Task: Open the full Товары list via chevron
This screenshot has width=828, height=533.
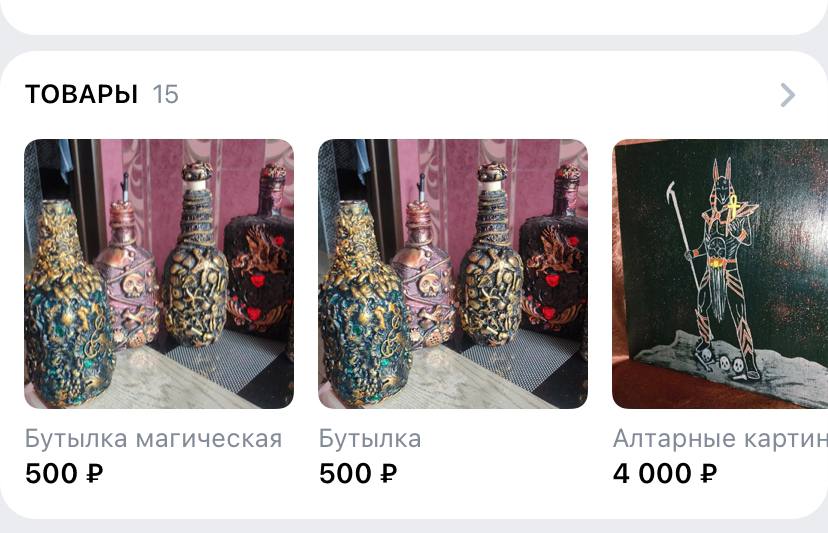Action: pos(788,95)
